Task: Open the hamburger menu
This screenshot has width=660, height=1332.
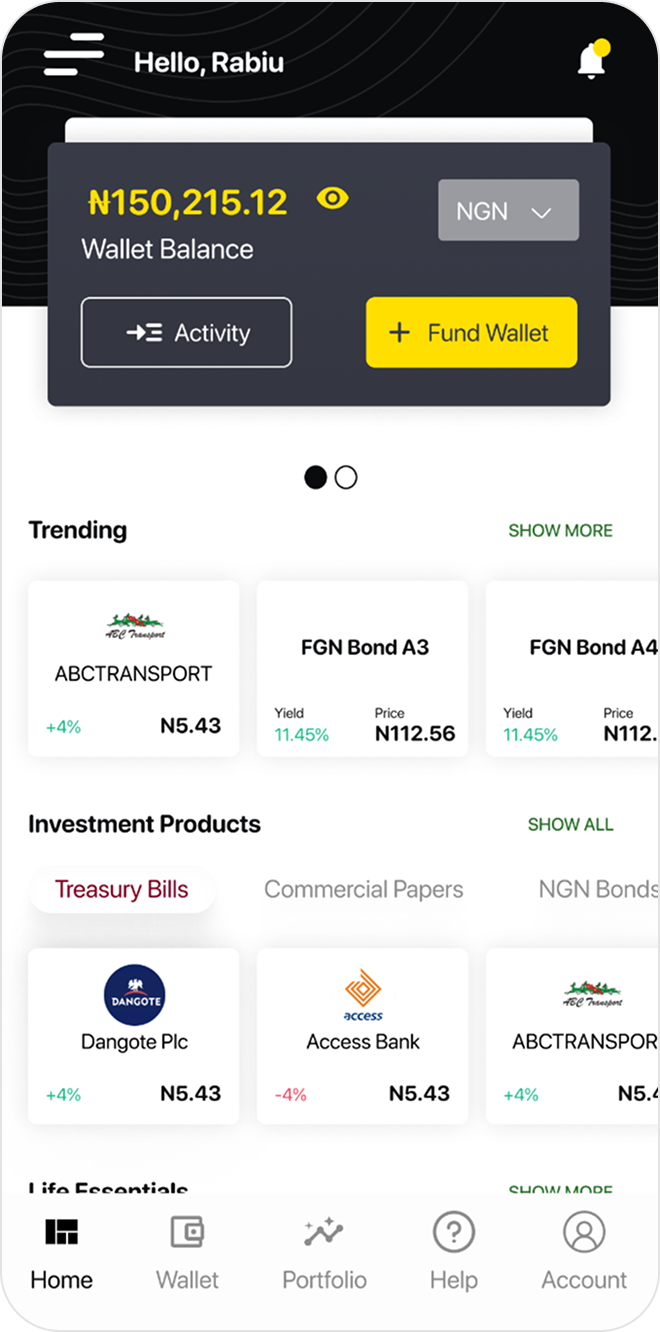Action: tap(74, 55)
